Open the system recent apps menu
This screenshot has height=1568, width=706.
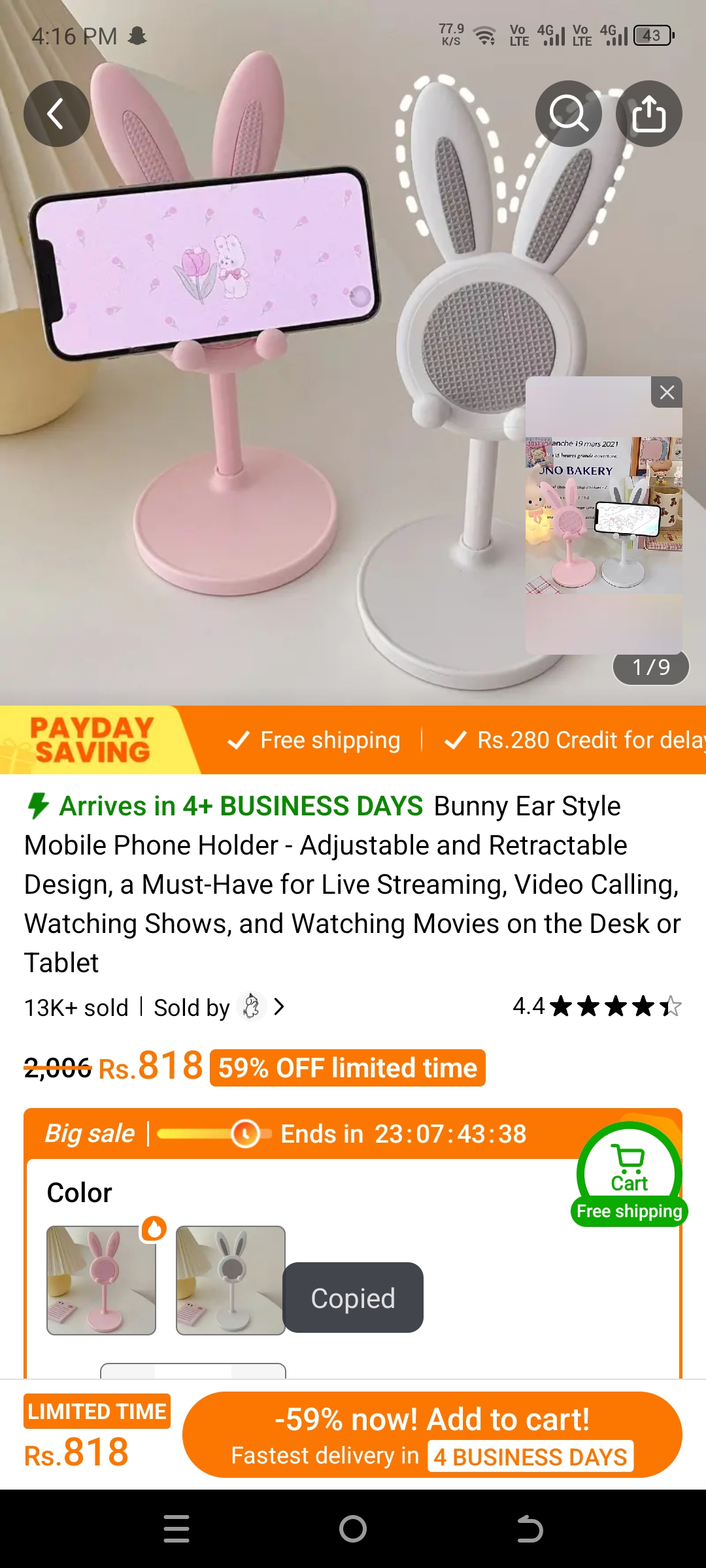tap(176, 1529)
